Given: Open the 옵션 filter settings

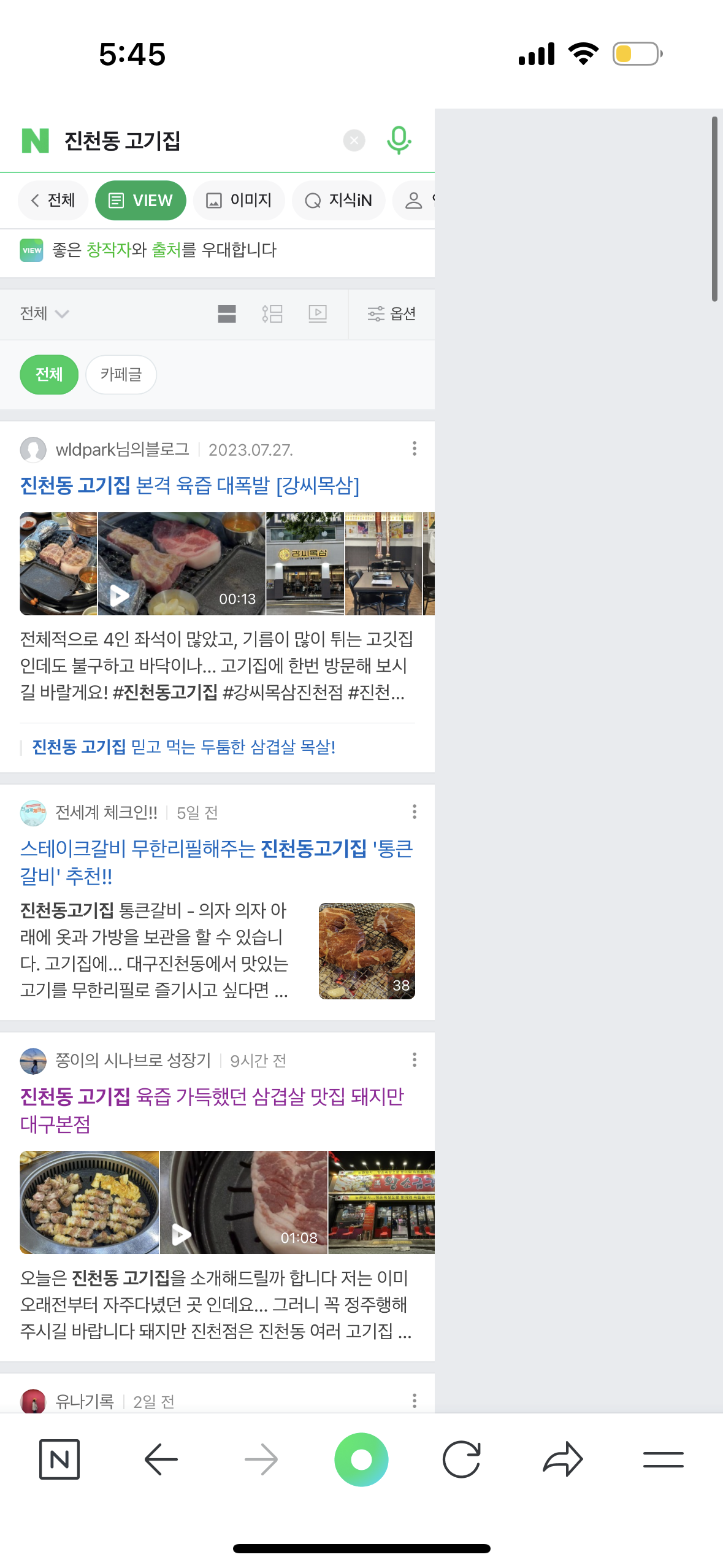Looking at the screenshot, I should tap(391, 313).
